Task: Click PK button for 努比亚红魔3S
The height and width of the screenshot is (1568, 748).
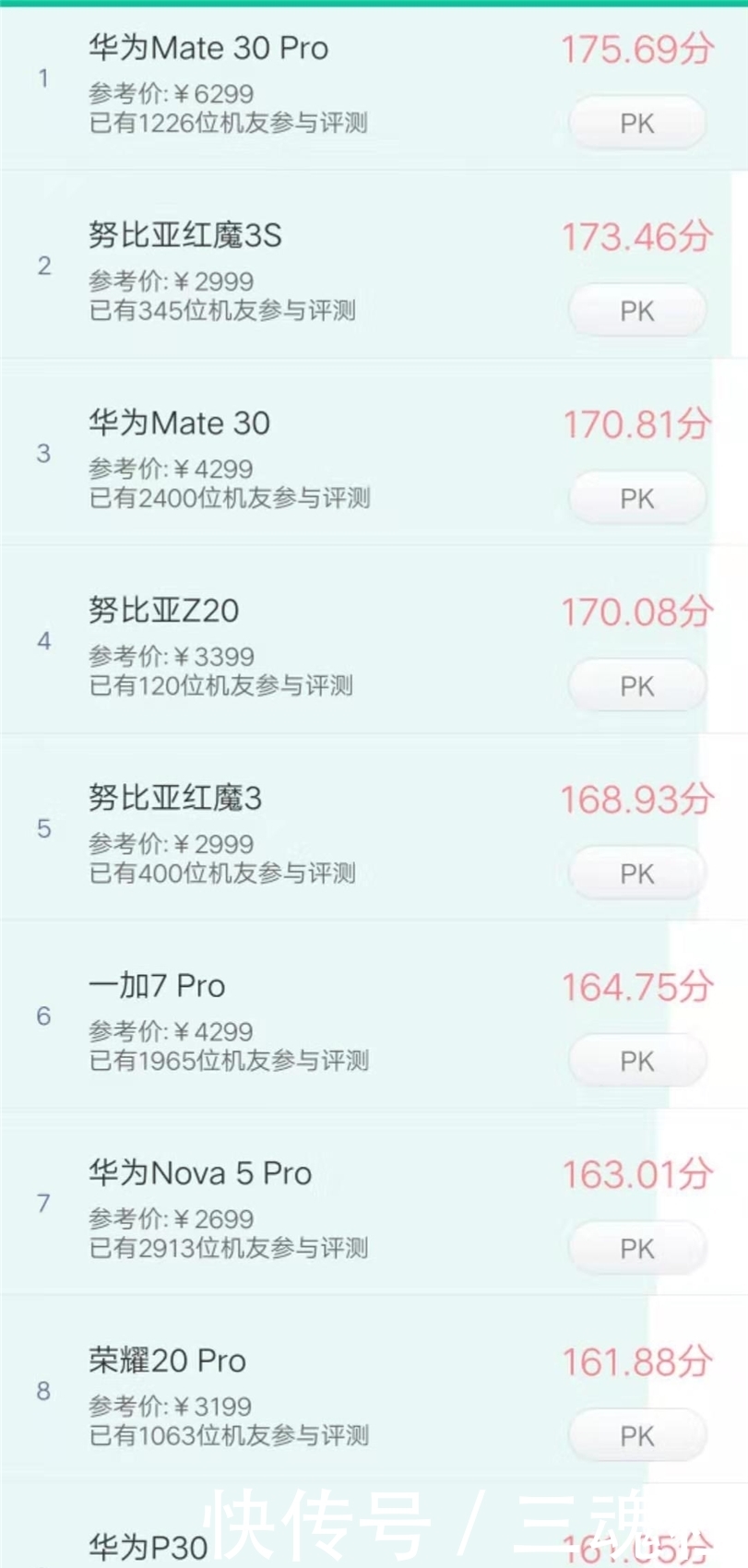Action: pos(635,311)
